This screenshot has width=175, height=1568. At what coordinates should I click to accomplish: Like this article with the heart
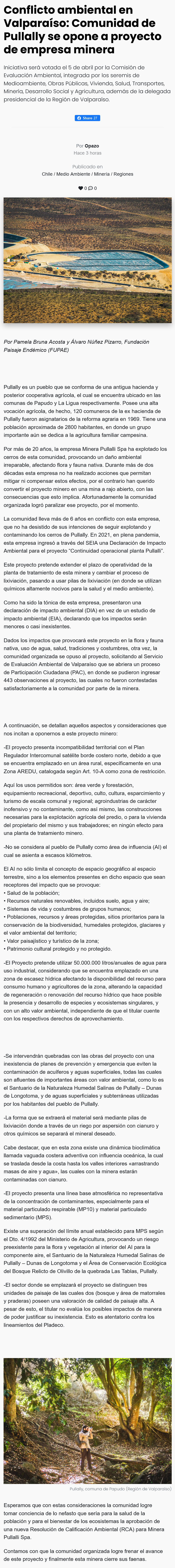click(x=80, y=188)
